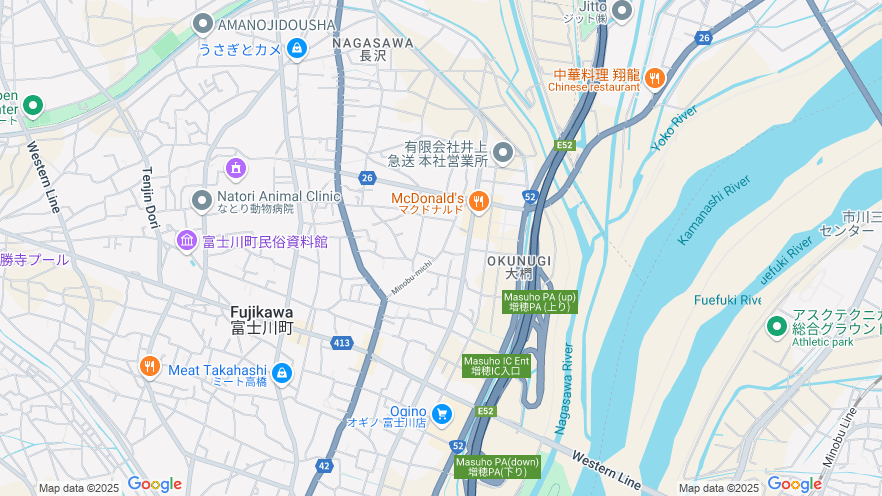The image size is (882, 496).
Task: Select the Natori Animal Clinic marker
Action: coord(202,201)
